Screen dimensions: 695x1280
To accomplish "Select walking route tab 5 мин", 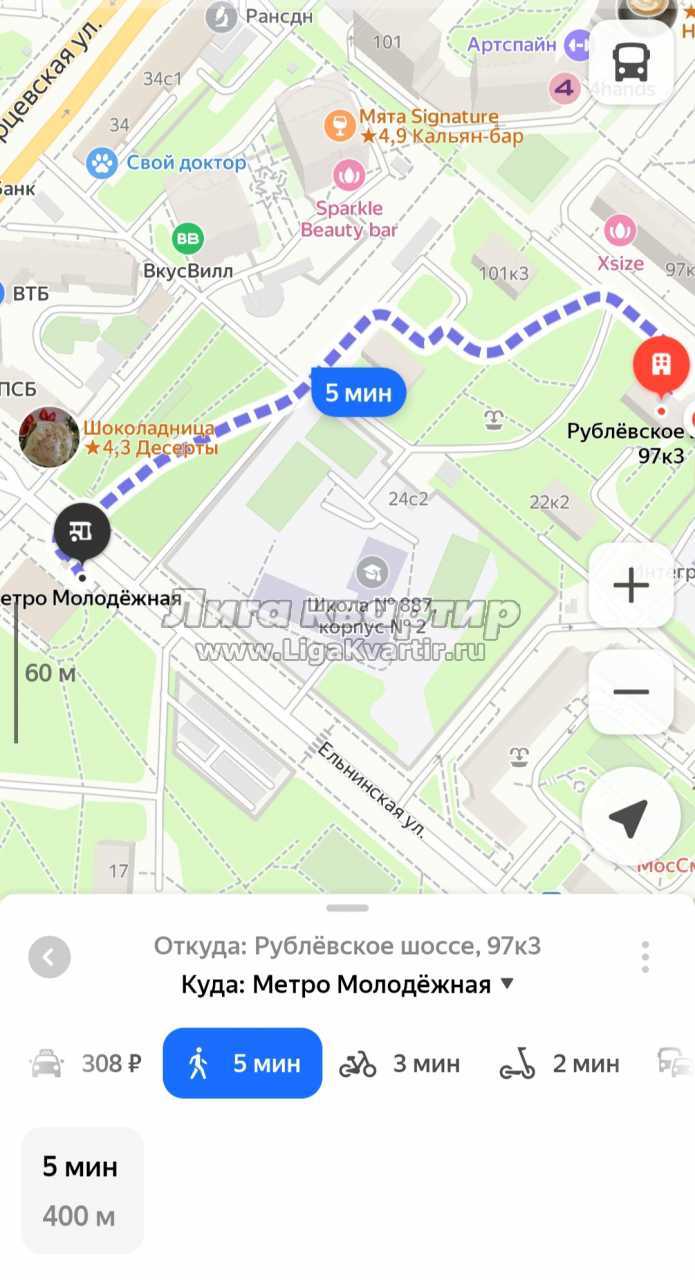I will 243,1063.
